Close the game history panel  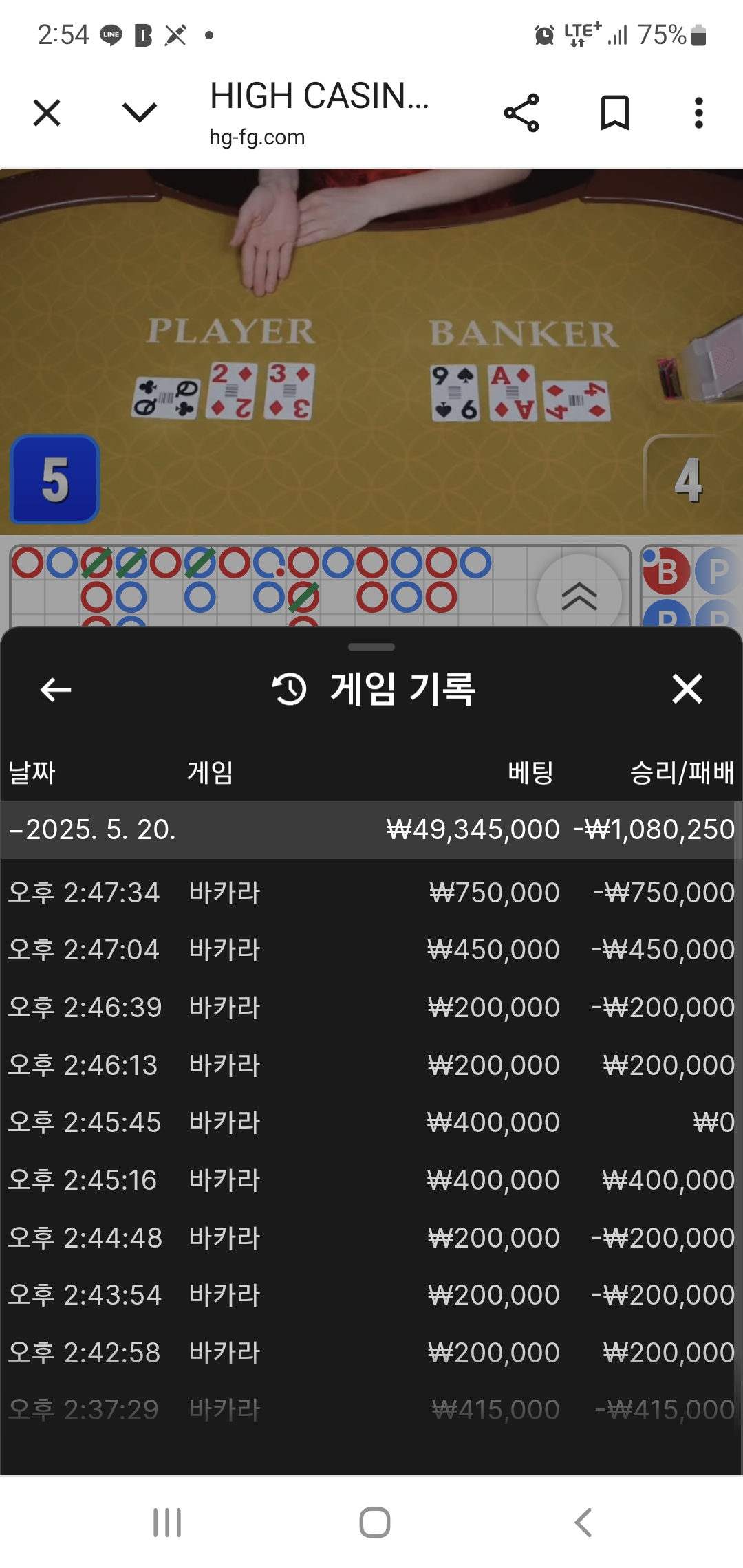pyautogui.click(x=687, y=689)
